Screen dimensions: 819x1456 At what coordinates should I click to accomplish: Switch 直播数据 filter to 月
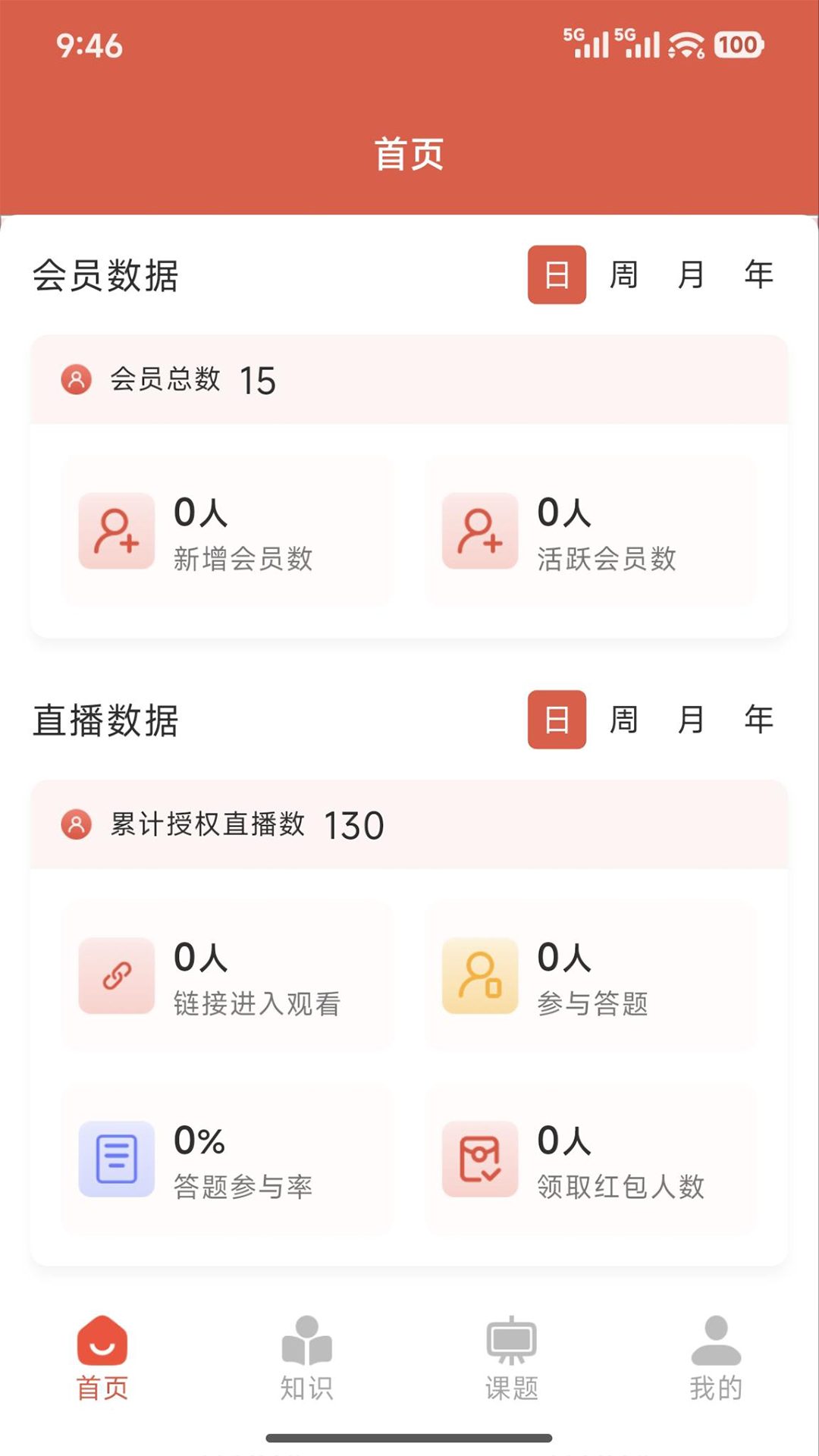pos(690,721)
